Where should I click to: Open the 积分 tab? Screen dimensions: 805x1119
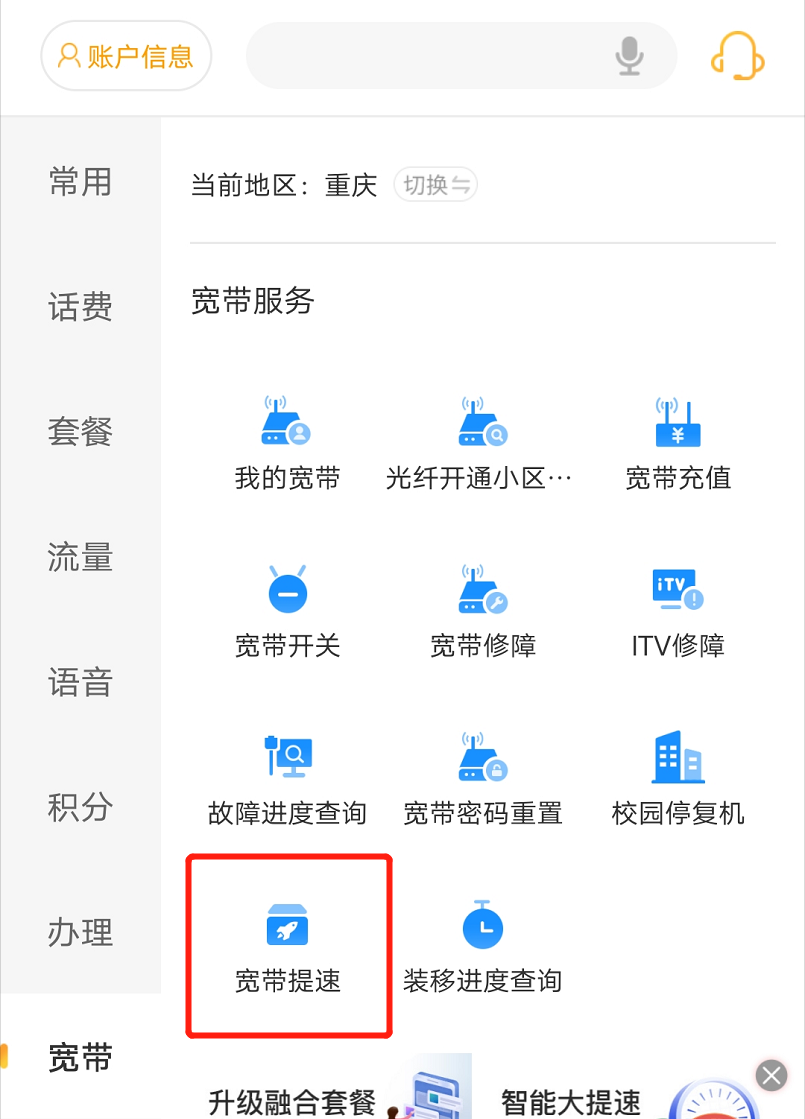click(x=80, y=807)
